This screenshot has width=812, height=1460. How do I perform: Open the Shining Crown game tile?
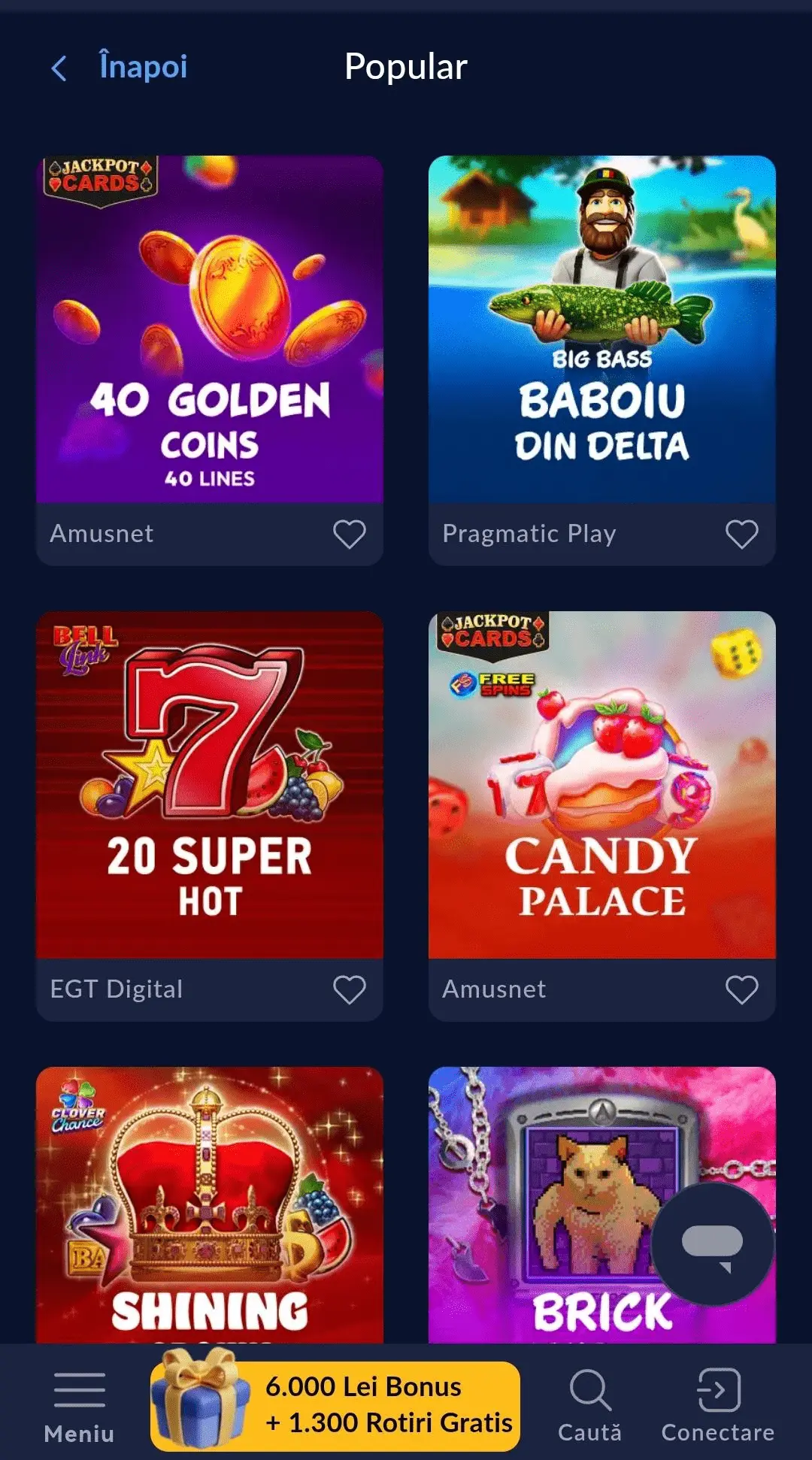[x=210, y=1203]
